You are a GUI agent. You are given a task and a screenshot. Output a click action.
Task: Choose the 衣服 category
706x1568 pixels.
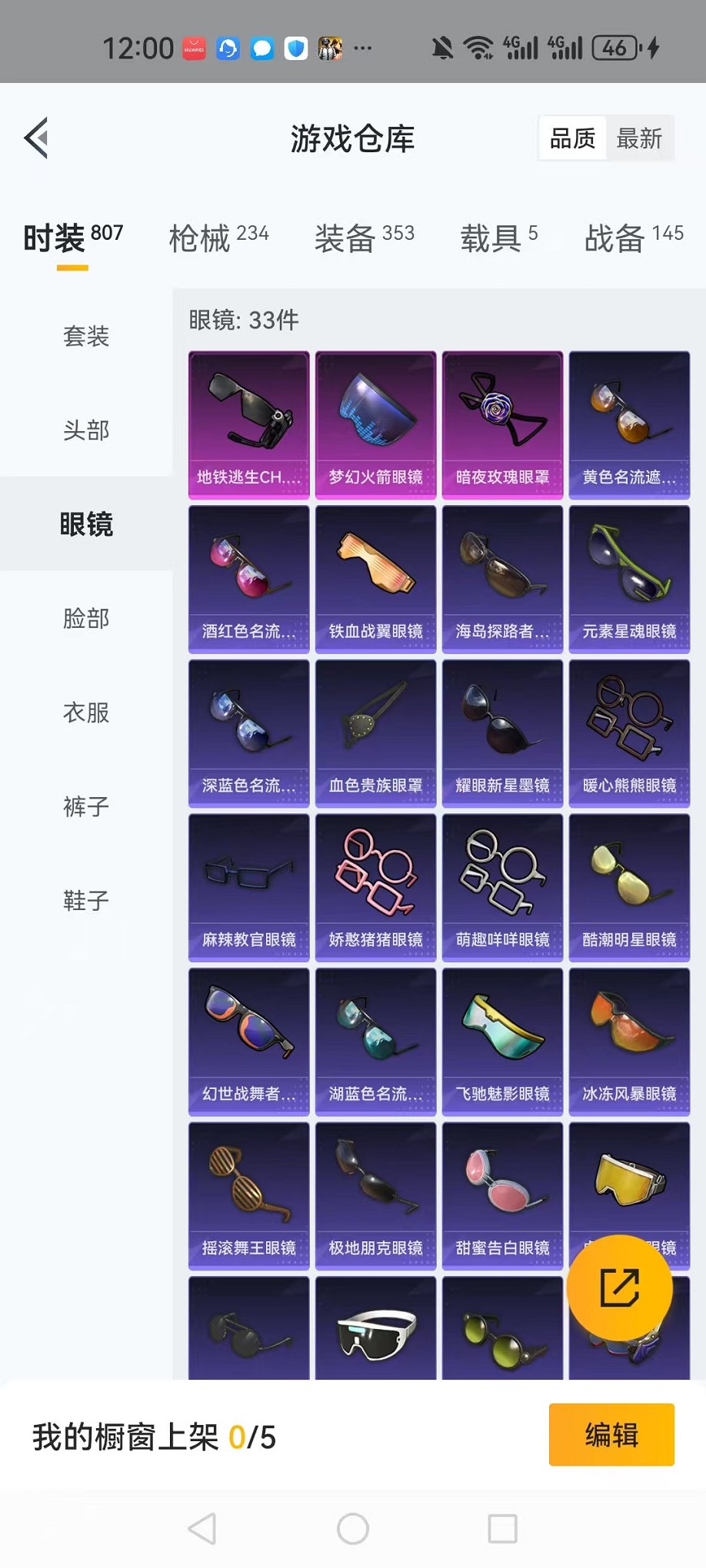(86, 713)
